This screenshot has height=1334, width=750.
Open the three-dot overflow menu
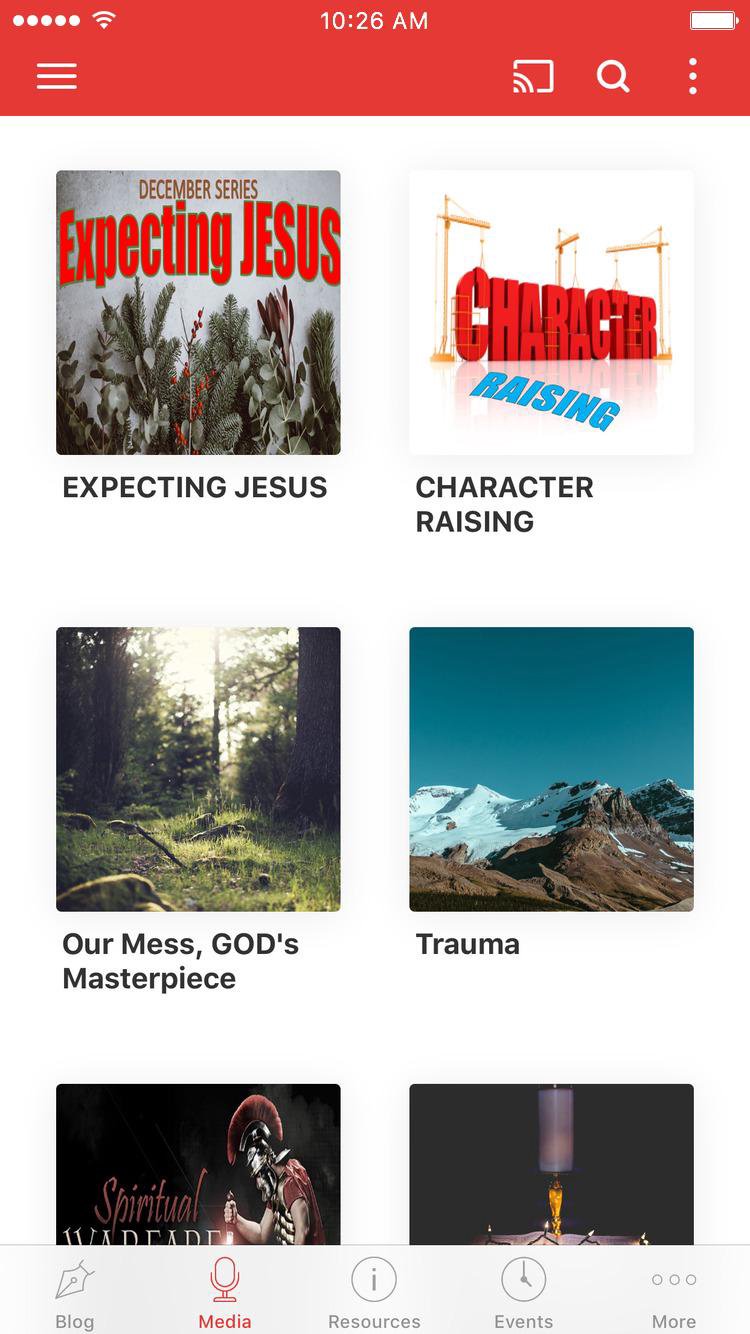[x=692, y=77]
